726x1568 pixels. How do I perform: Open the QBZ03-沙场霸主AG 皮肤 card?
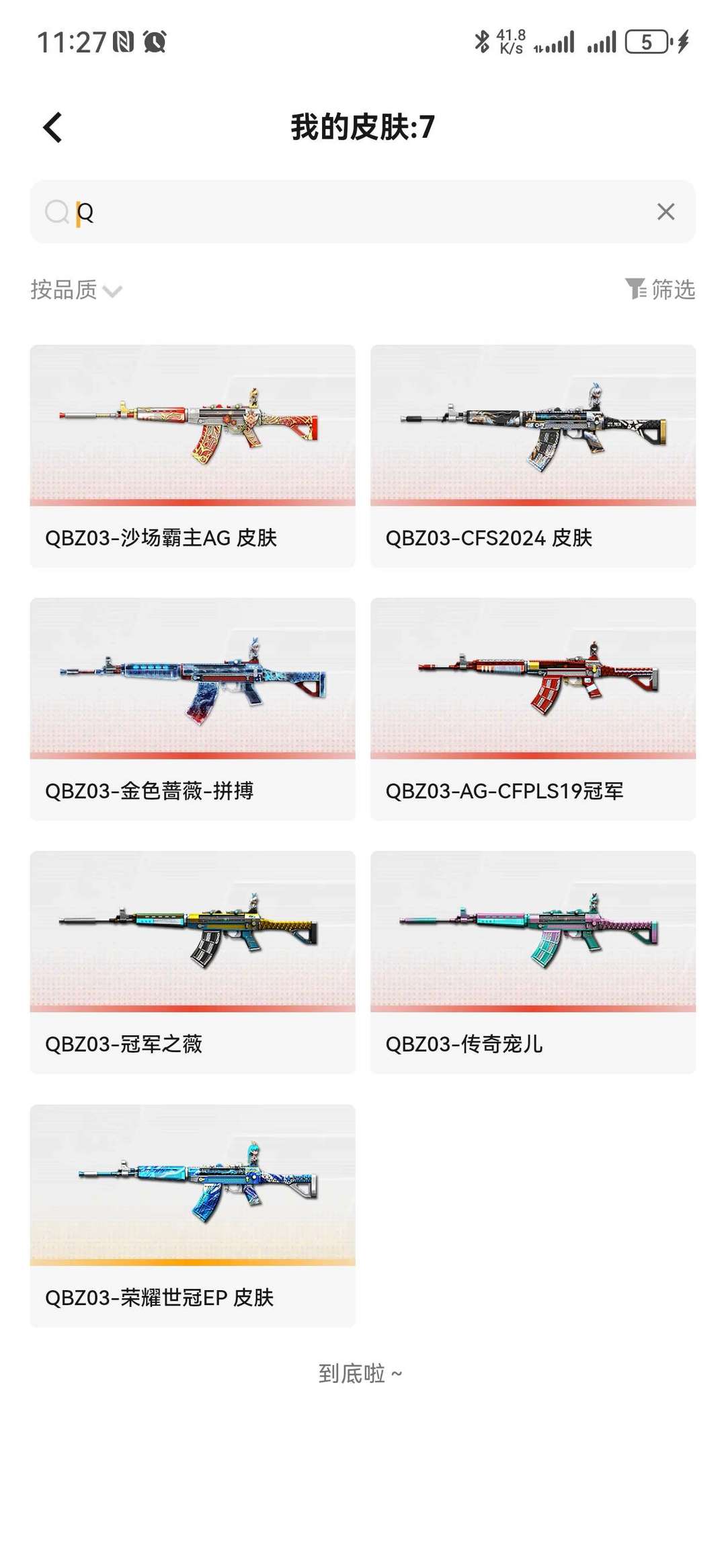pos(192,455)
